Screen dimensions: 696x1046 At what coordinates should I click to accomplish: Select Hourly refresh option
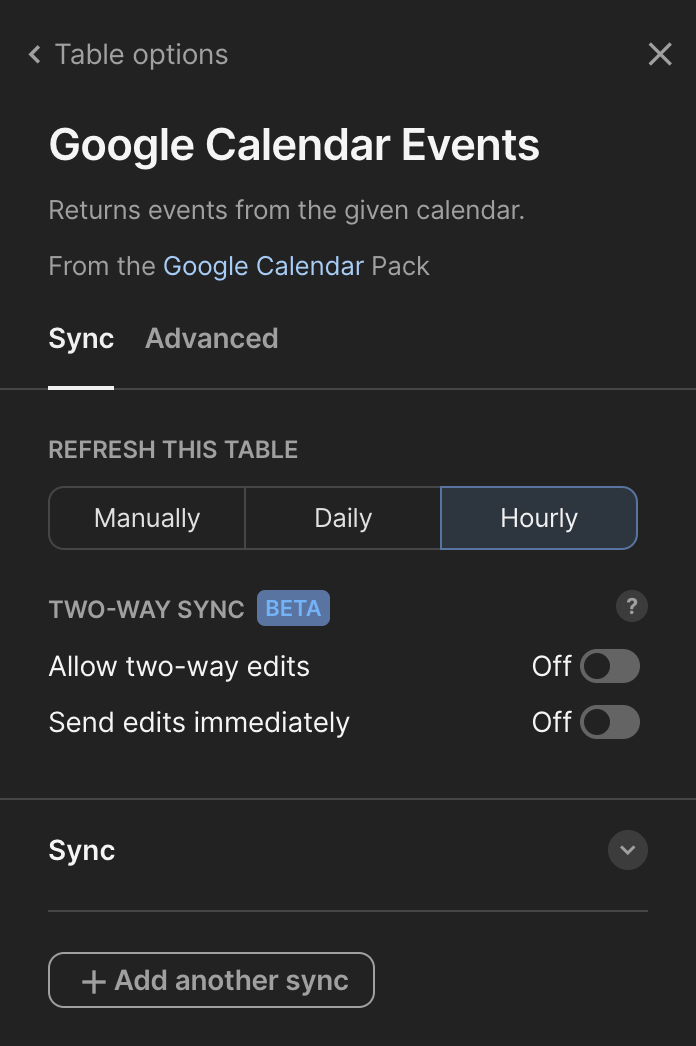[x=538, y=518]
